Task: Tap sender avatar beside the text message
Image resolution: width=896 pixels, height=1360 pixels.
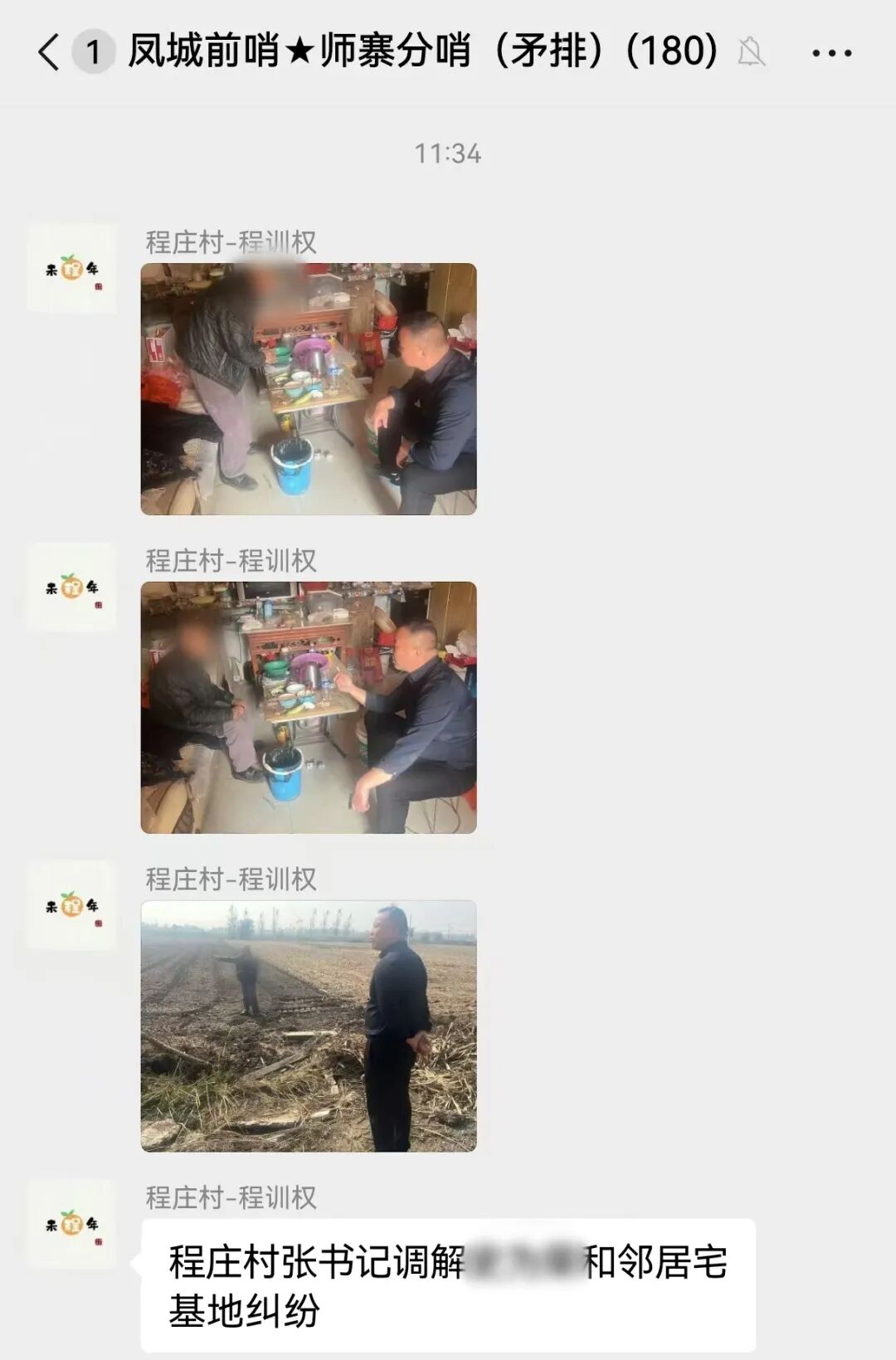Action: 72,1224
